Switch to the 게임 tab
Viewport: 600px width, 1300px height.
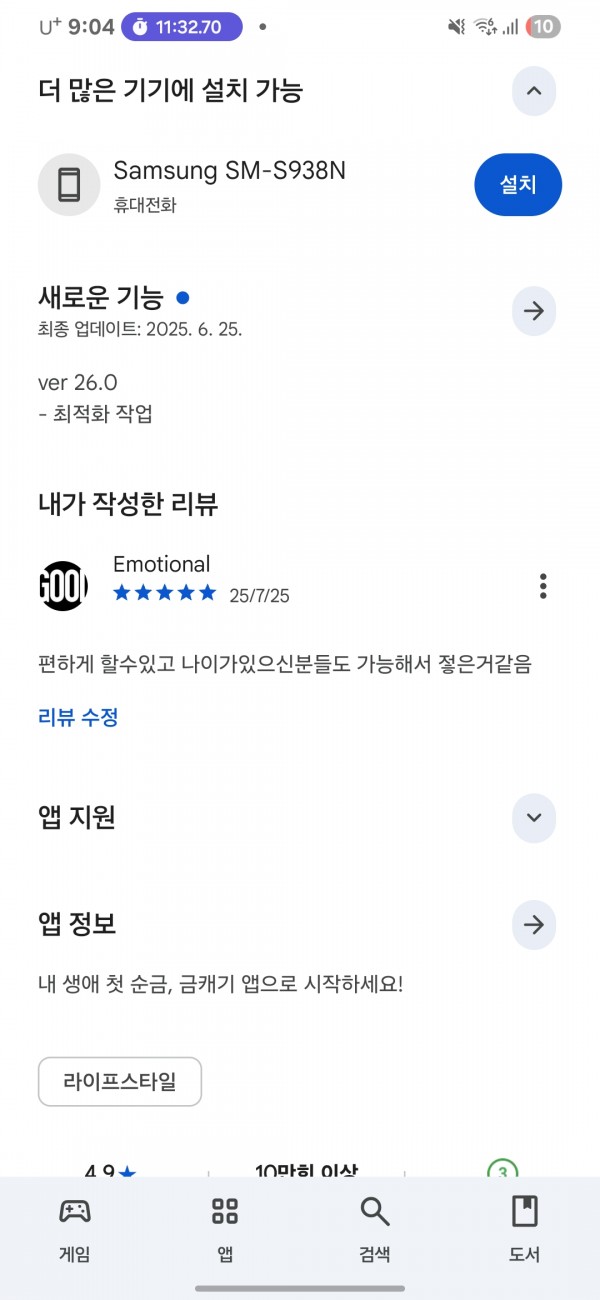pyautogui.click(x=75, y=1230)
